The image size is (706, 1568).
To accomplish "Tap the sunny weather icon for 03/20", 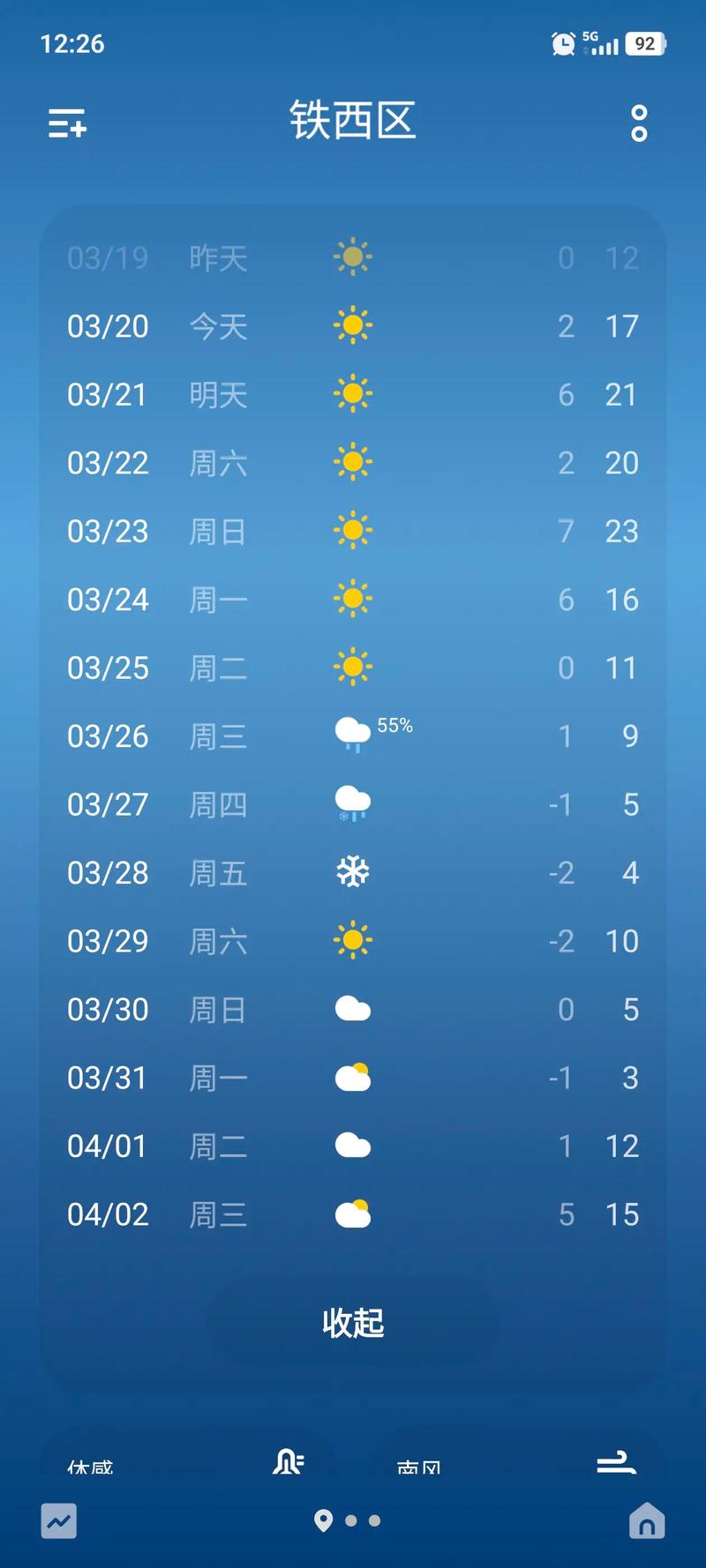I will (x=352, y=325).
